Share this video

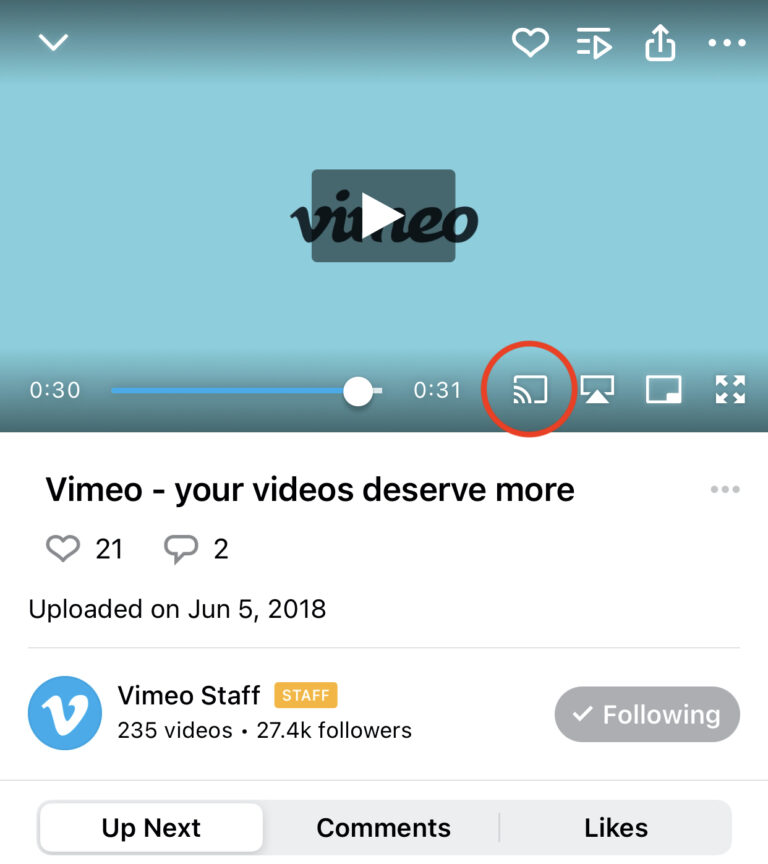point(660,42)
